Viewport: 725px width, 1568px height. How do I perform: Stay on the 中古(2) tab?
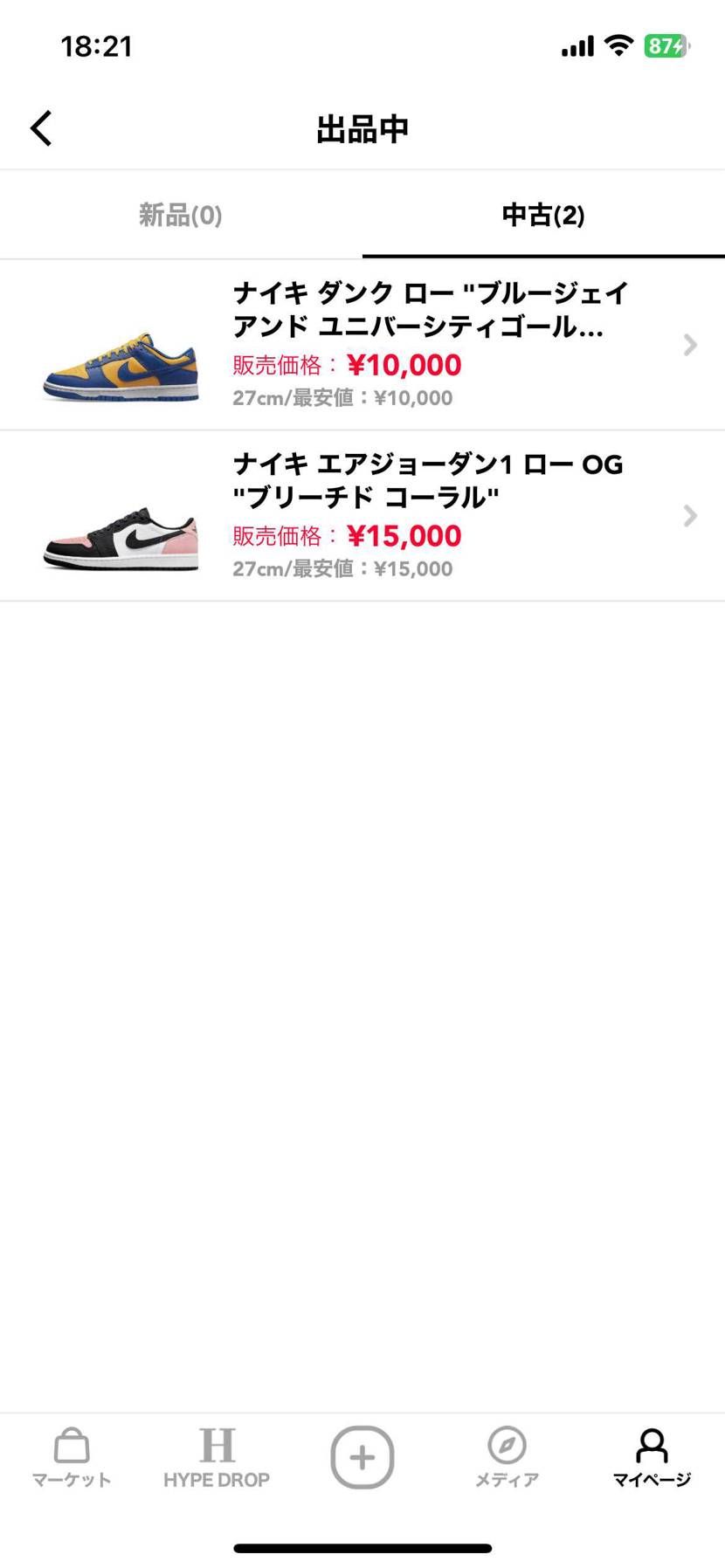pos(542,215)
